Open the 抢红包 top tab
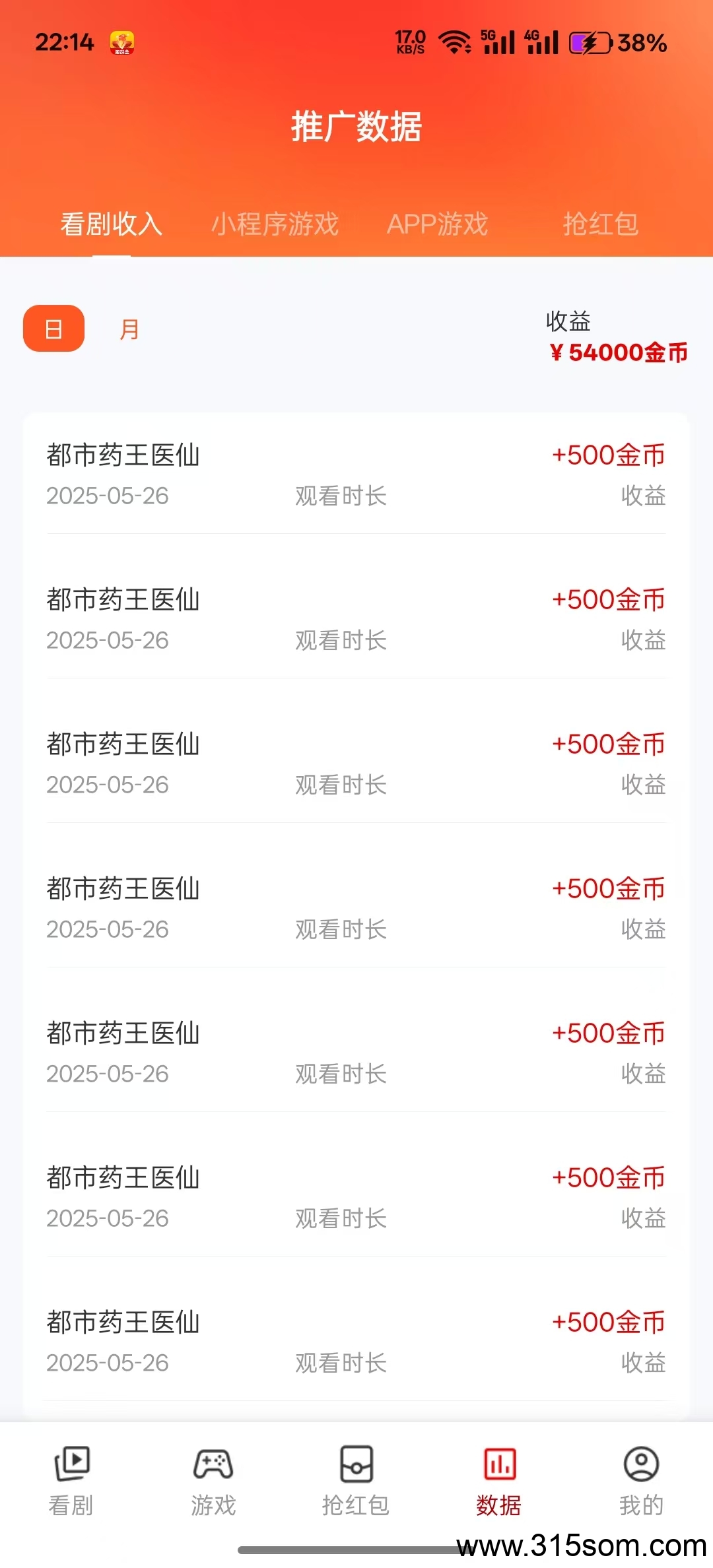This screenshot has height=1568, width=713. (601, 224)
